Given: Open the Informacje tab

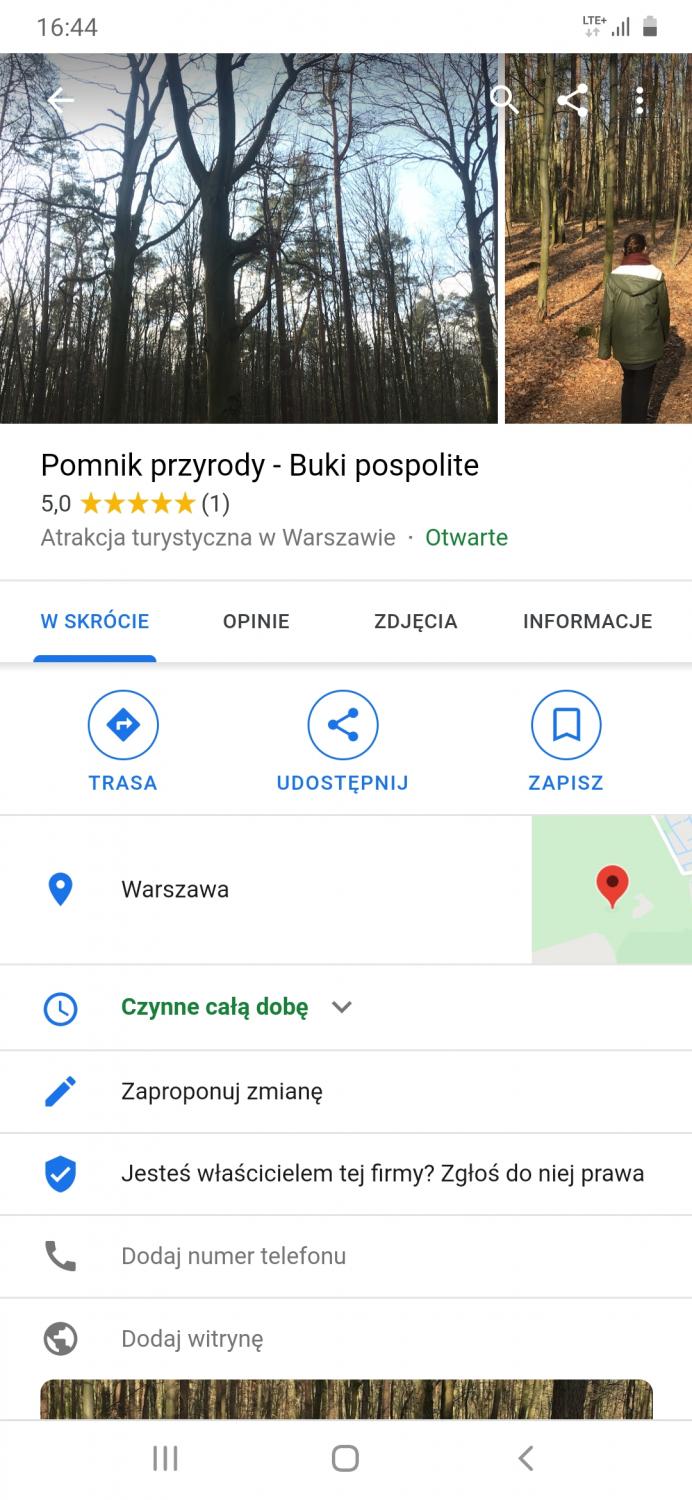Looking at the screenshot, I should coord(587,621).
